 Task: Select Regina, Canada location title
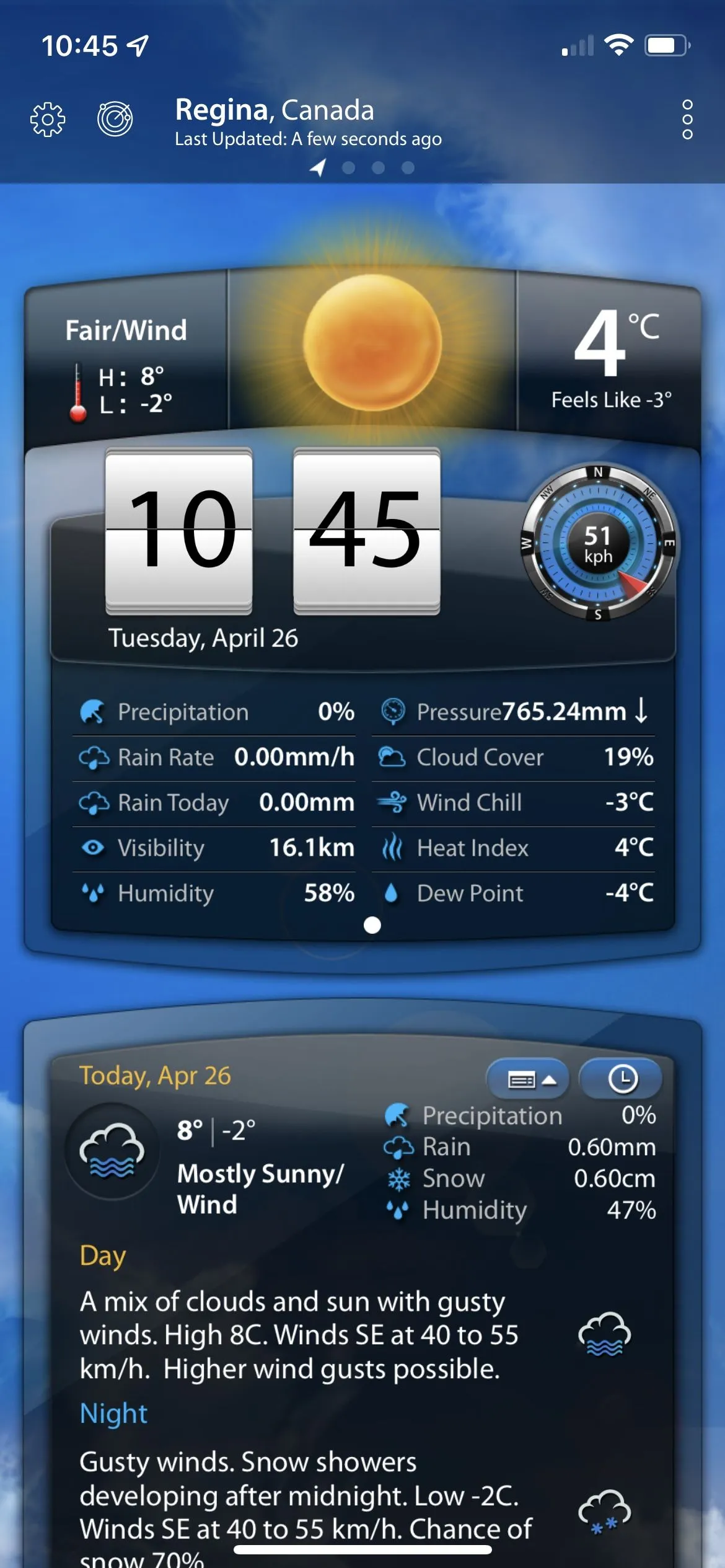coord(275,110)
